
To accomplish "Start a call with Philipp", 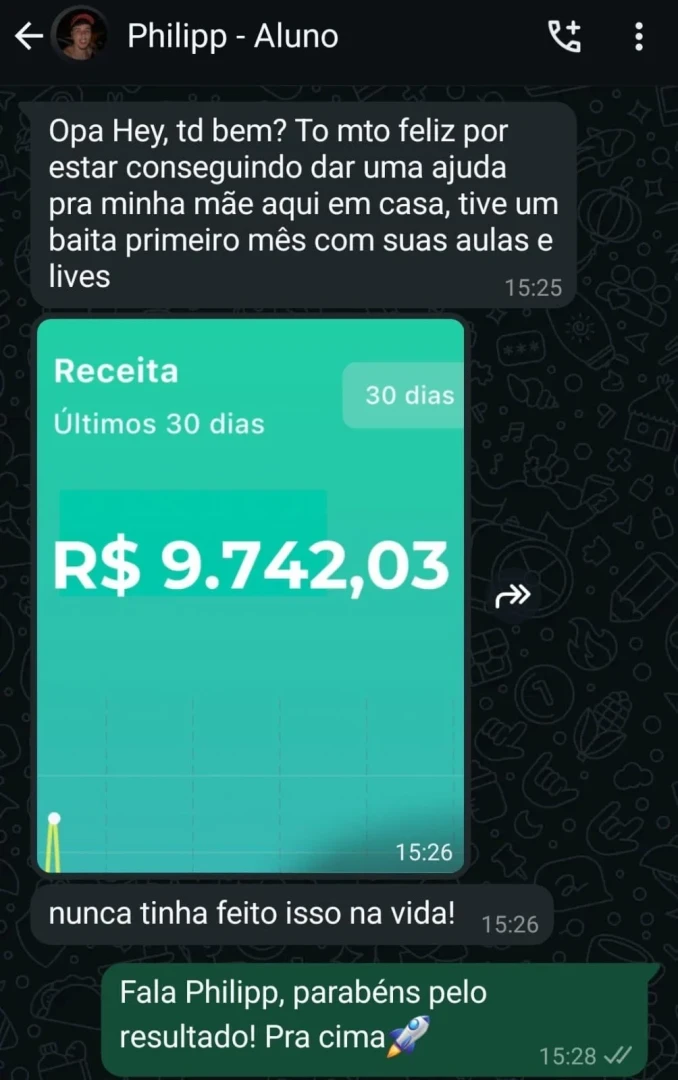I will [564, 37].
